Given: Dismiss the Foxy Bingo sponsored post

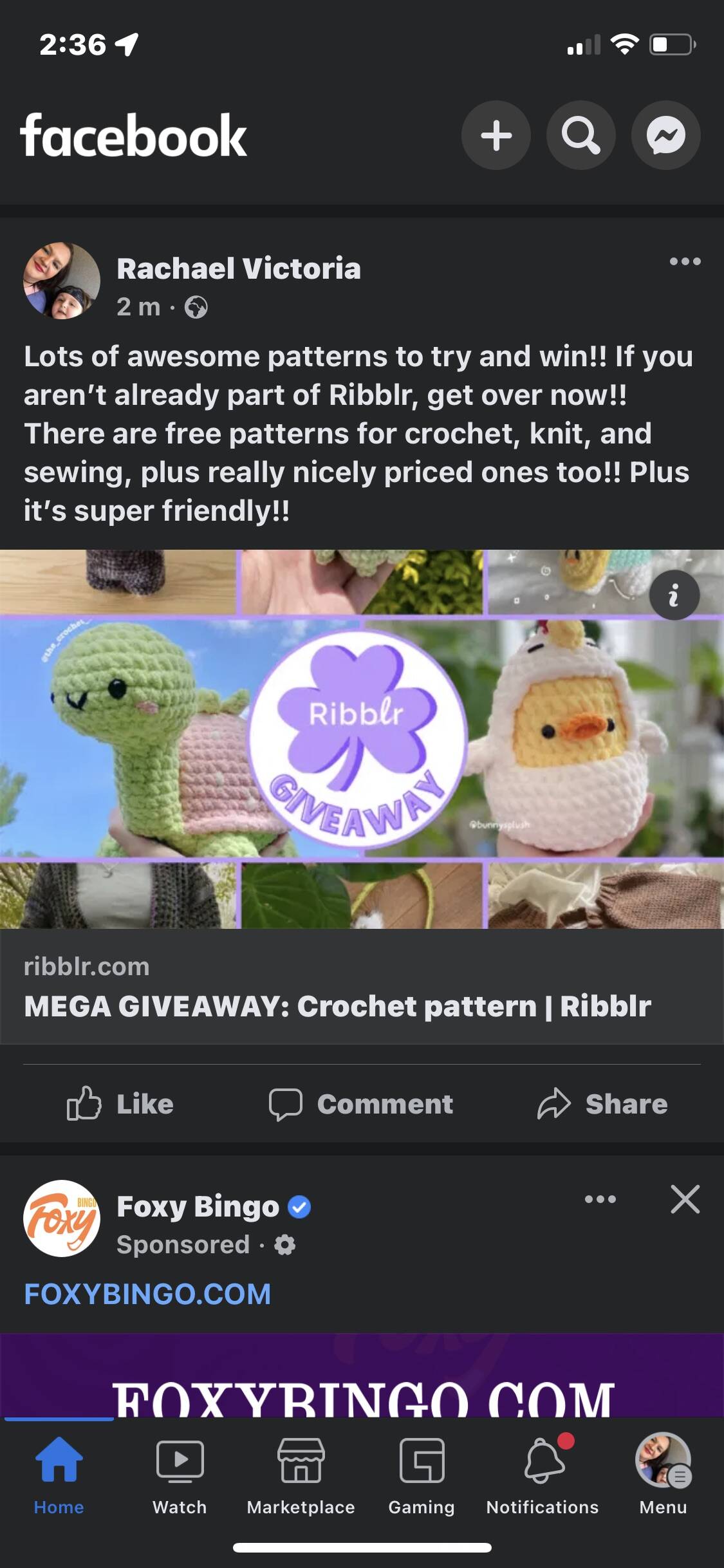Looking at the screenshot, I should 685,1199.
